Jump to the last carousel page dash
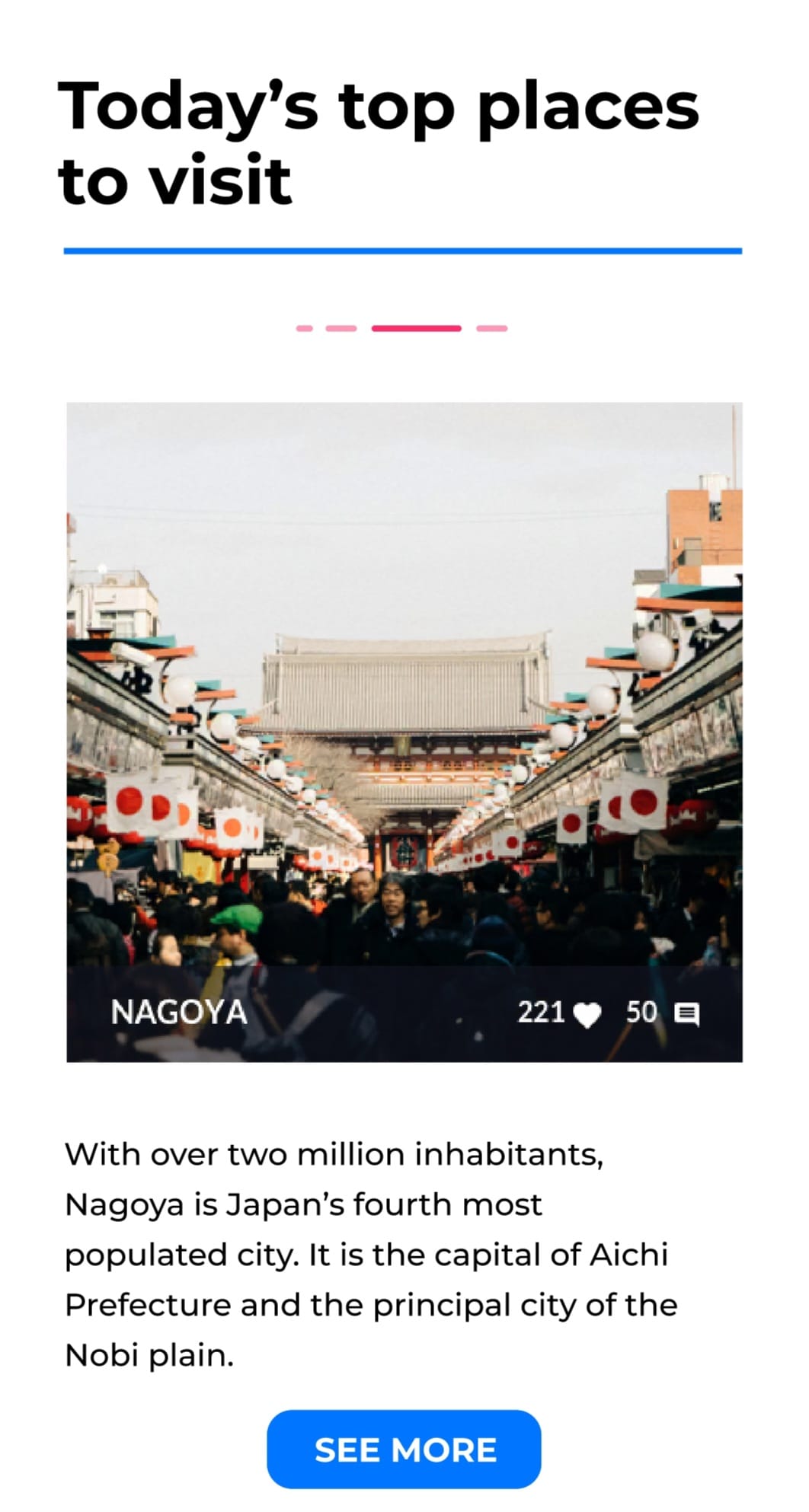The height and width of the screenshot is (1512, 809). [492, 328]
